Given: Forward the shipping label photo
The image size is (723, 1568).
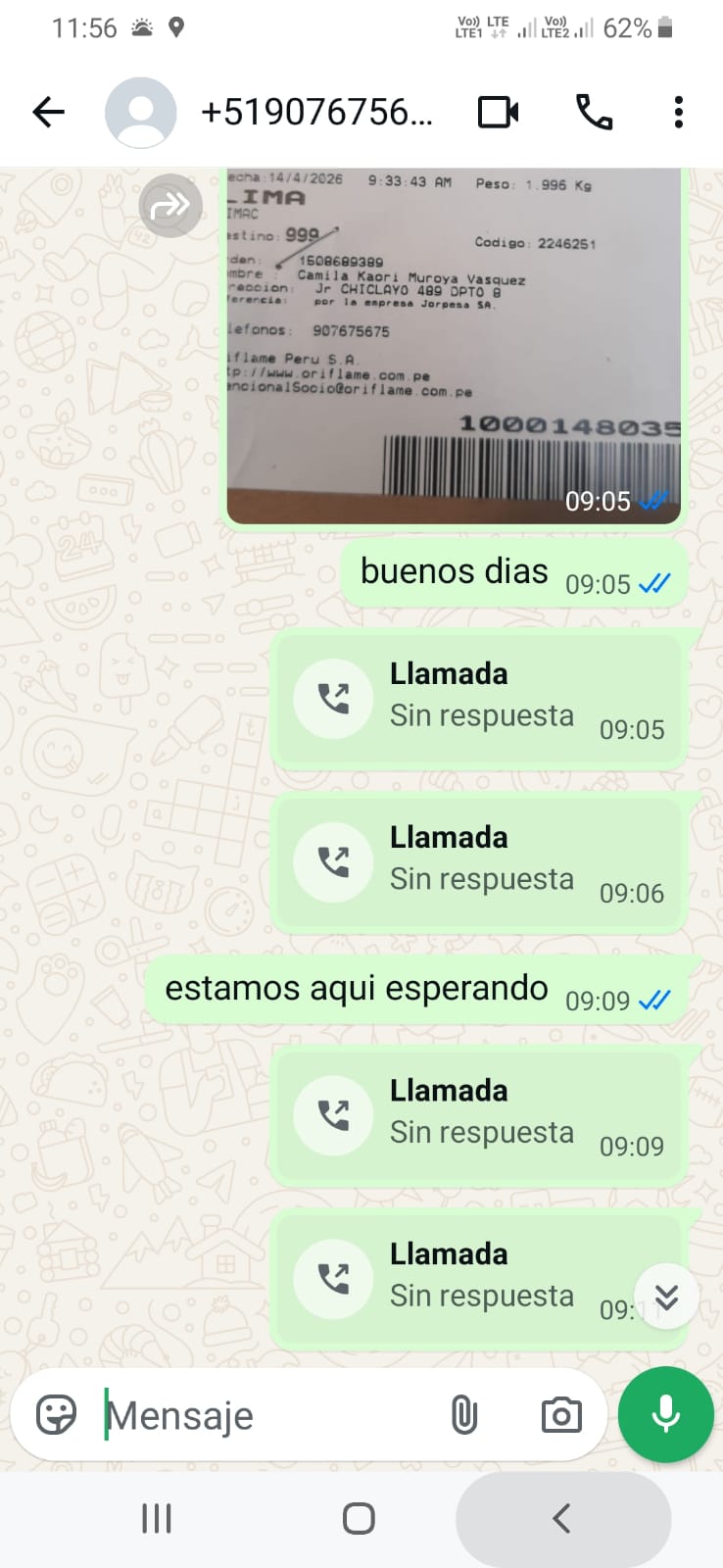Looking at the screenshot, I should [x=170, y=206].
